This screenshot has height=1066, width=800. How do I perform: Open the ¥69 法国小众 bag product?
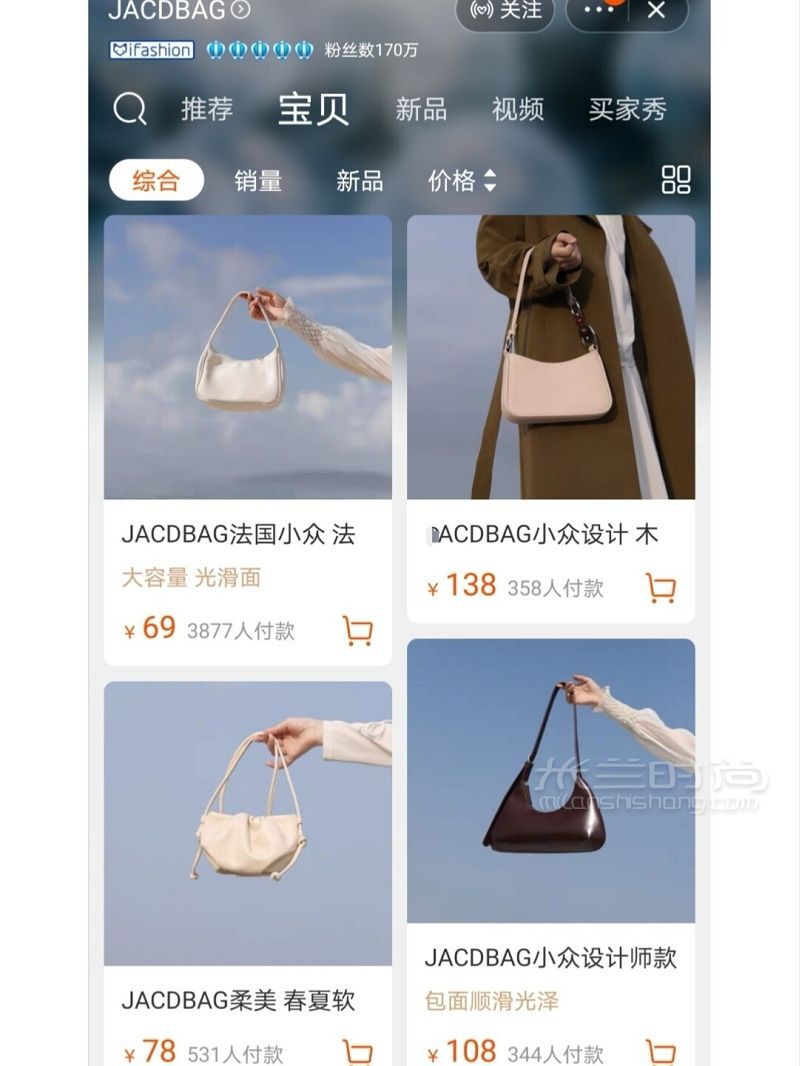click(248, 357)
